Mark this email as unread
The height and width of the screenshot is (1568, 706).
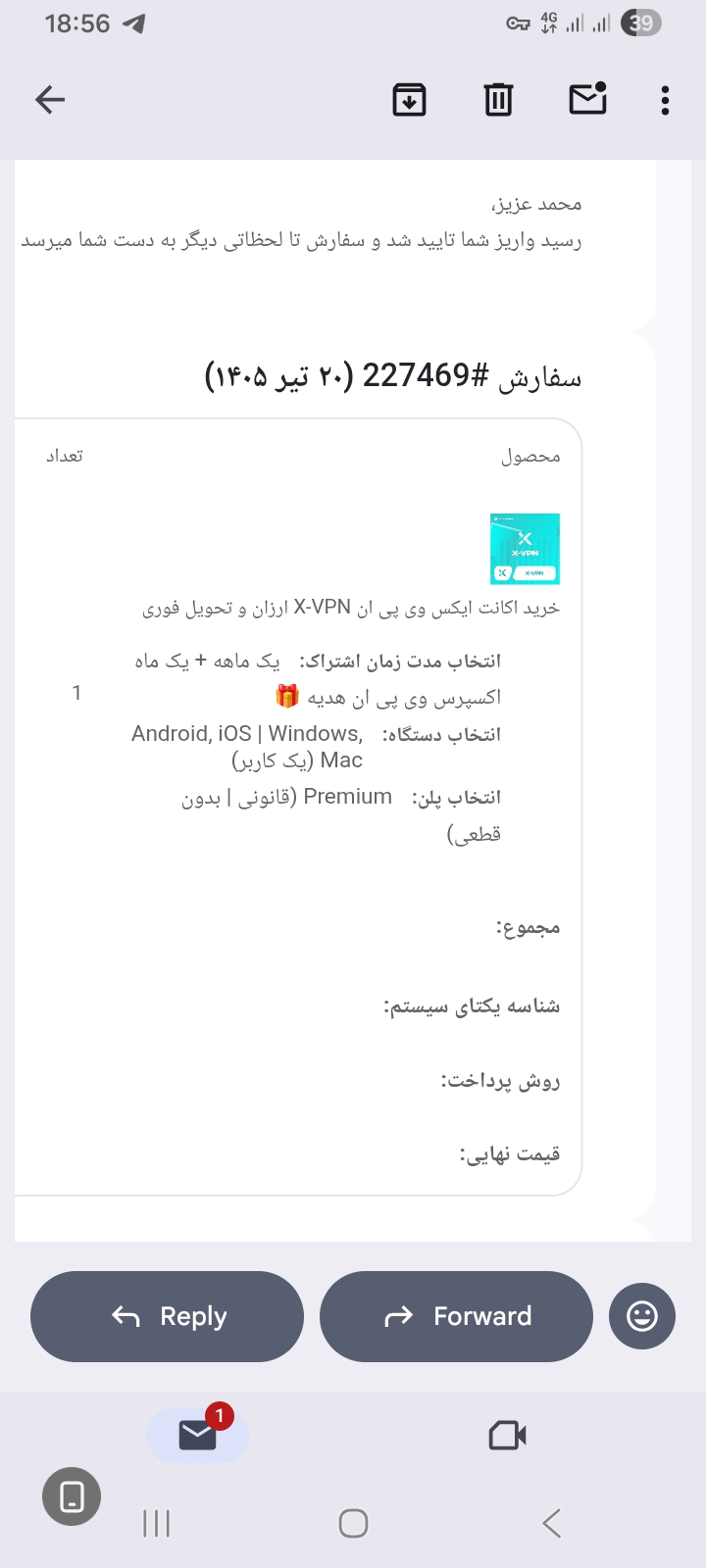pyautogui.click(x=588, y=98)
